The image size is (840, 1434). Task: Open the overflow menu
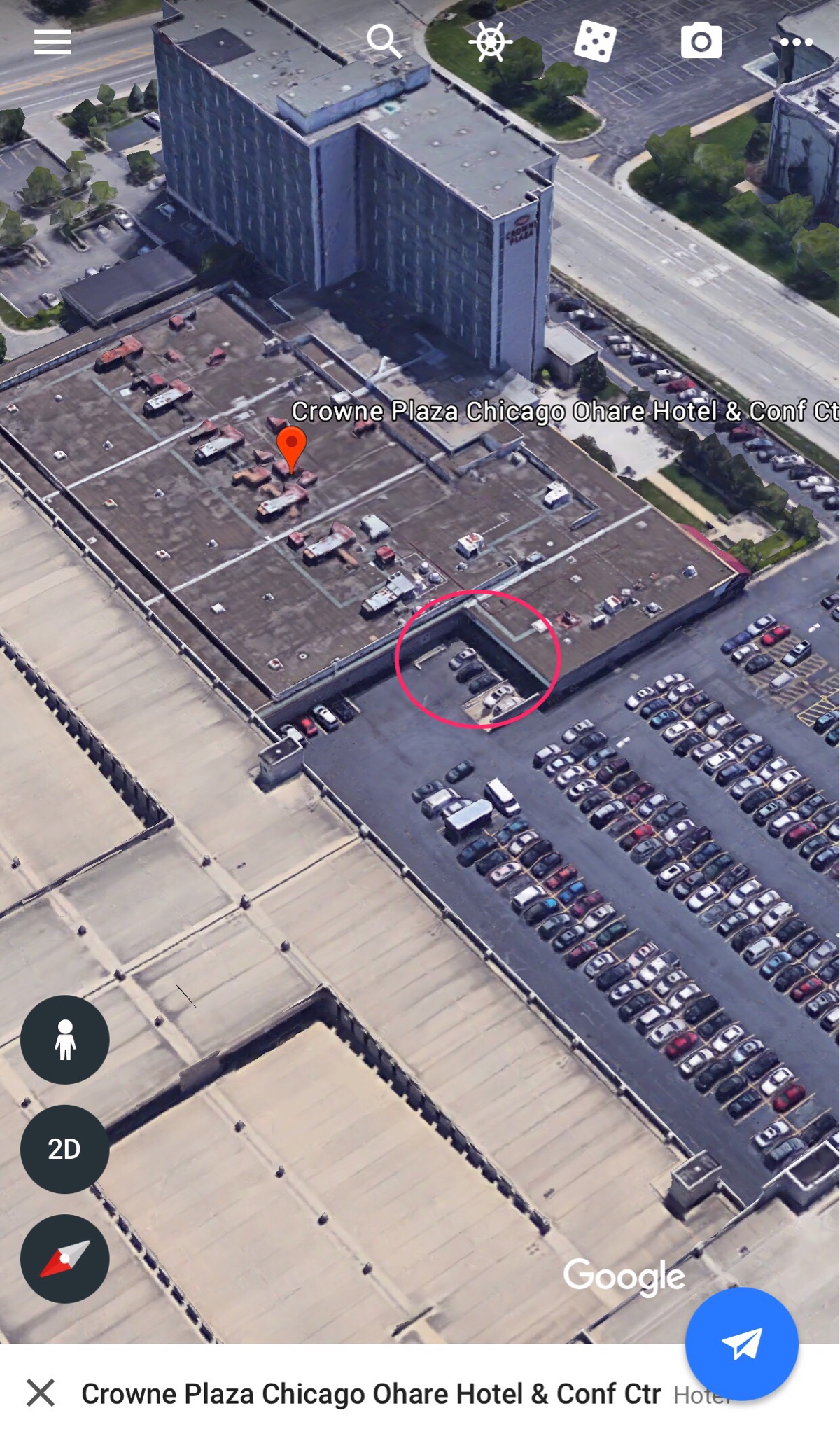(x=796, y=42)
